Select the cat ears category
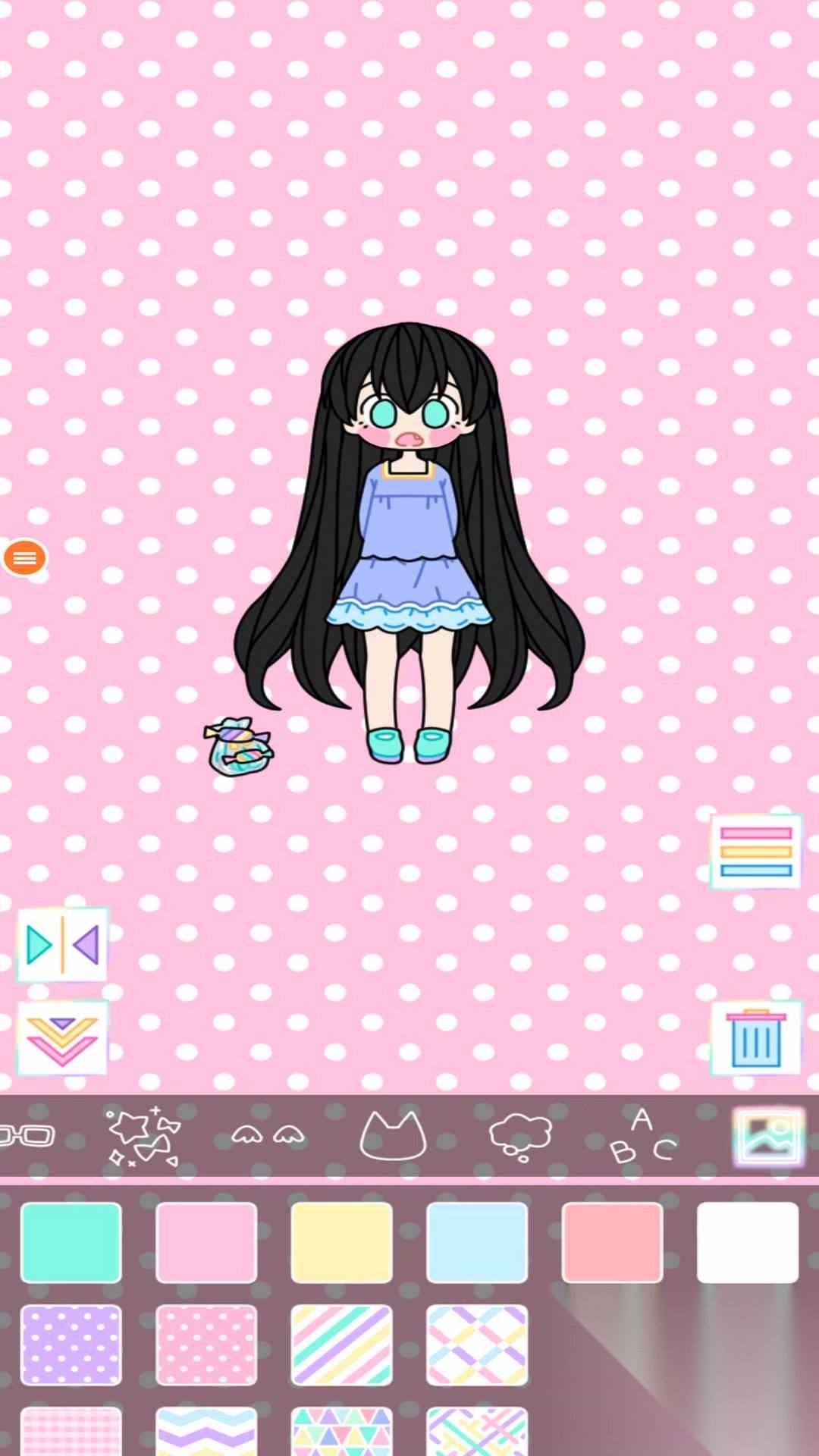The width and height of the screenshot is (819, 1456). [392, 1135]
